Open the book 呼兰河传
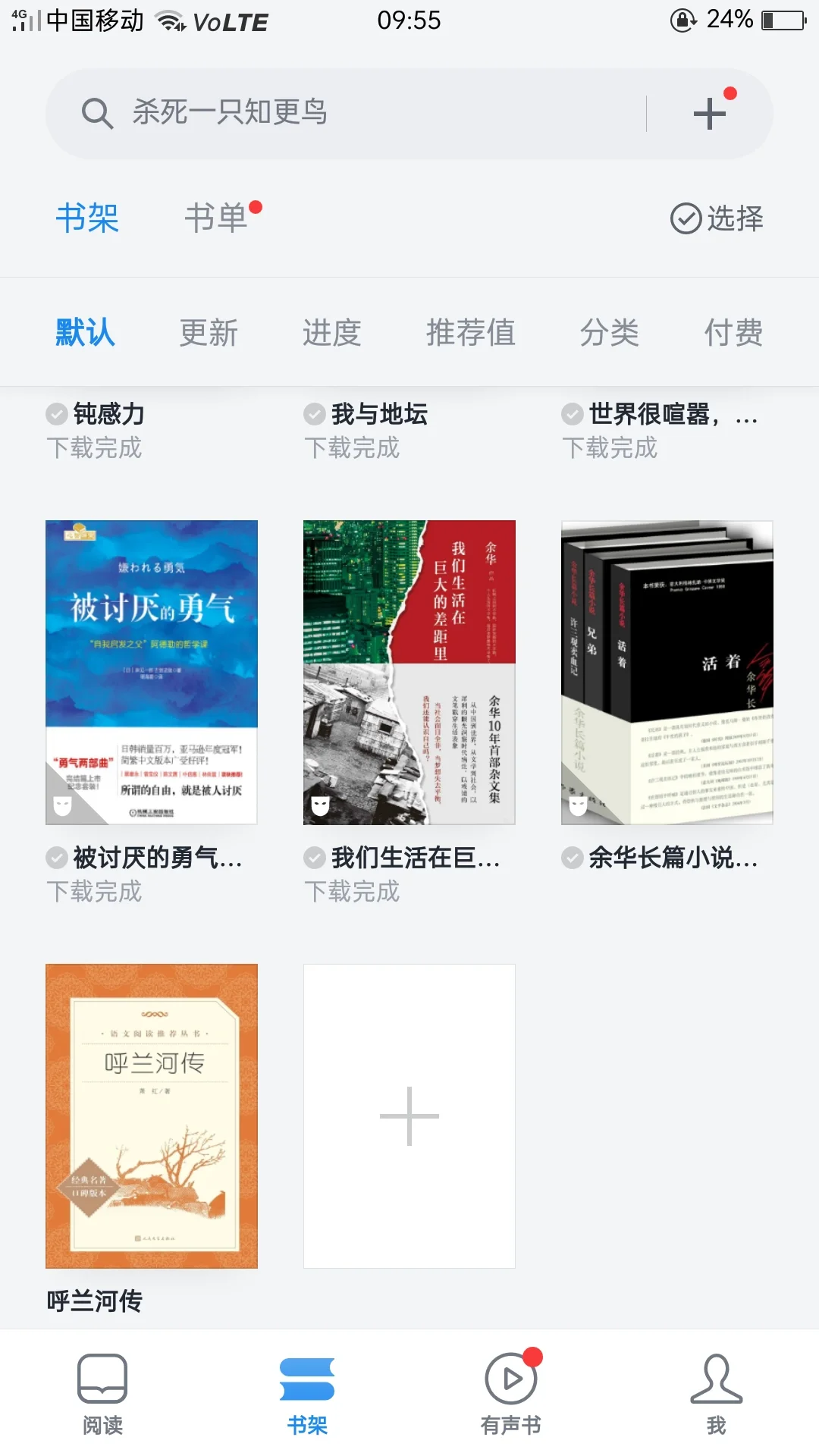819x1456 pixels. click(x=152, y=1116)
